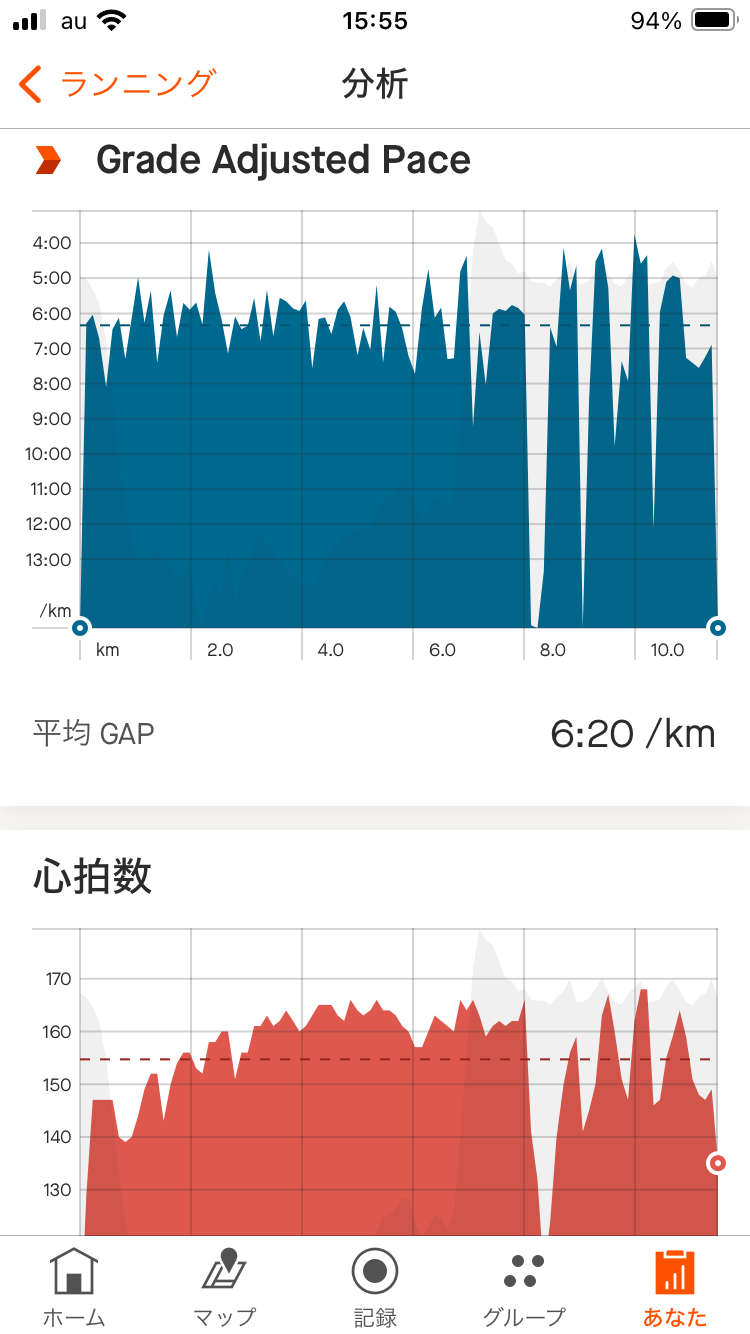Tap the pace chart's start handle
750x1334 pixels.
point(80,628)
